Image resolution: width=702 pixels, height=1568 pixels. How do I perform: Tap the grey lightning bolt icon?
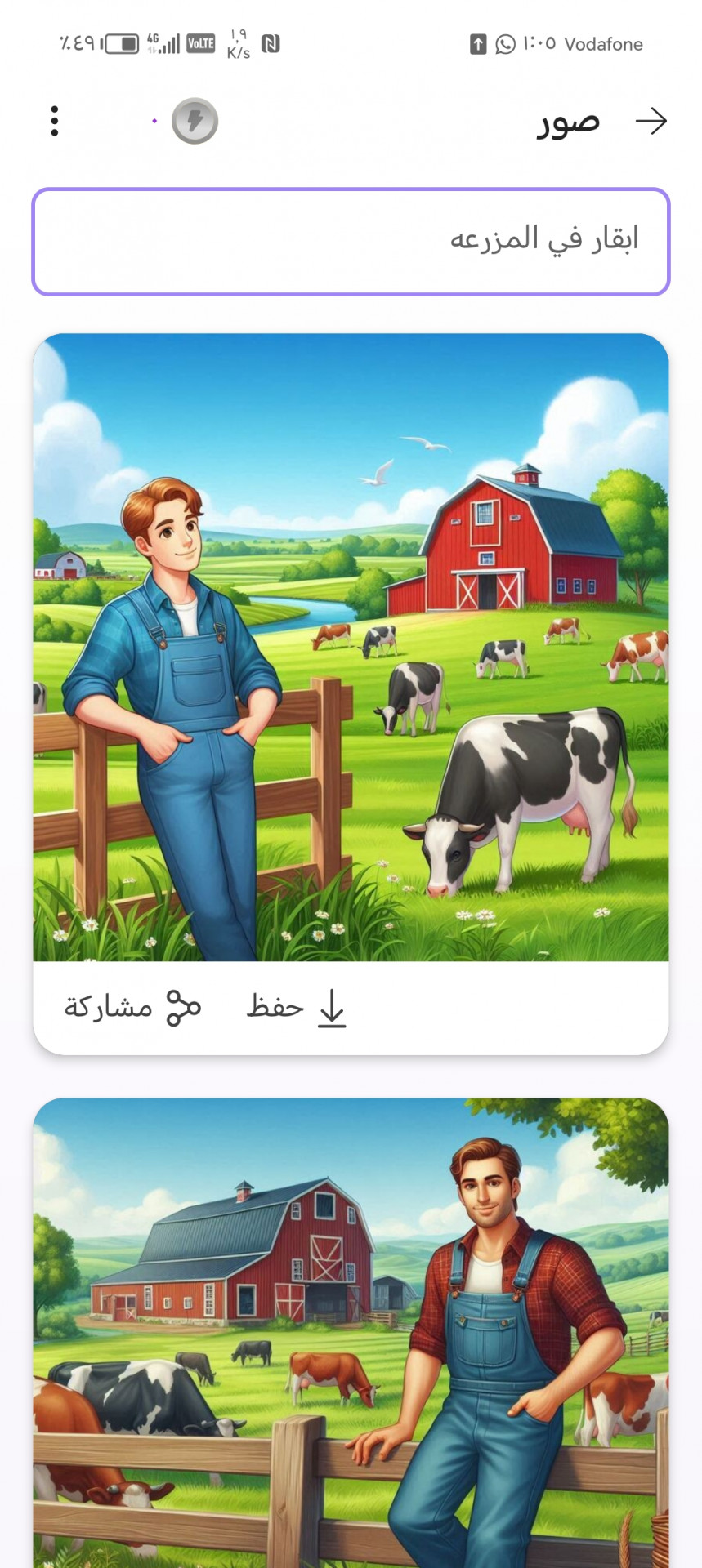pyautogui.click(x=195, y=122)
